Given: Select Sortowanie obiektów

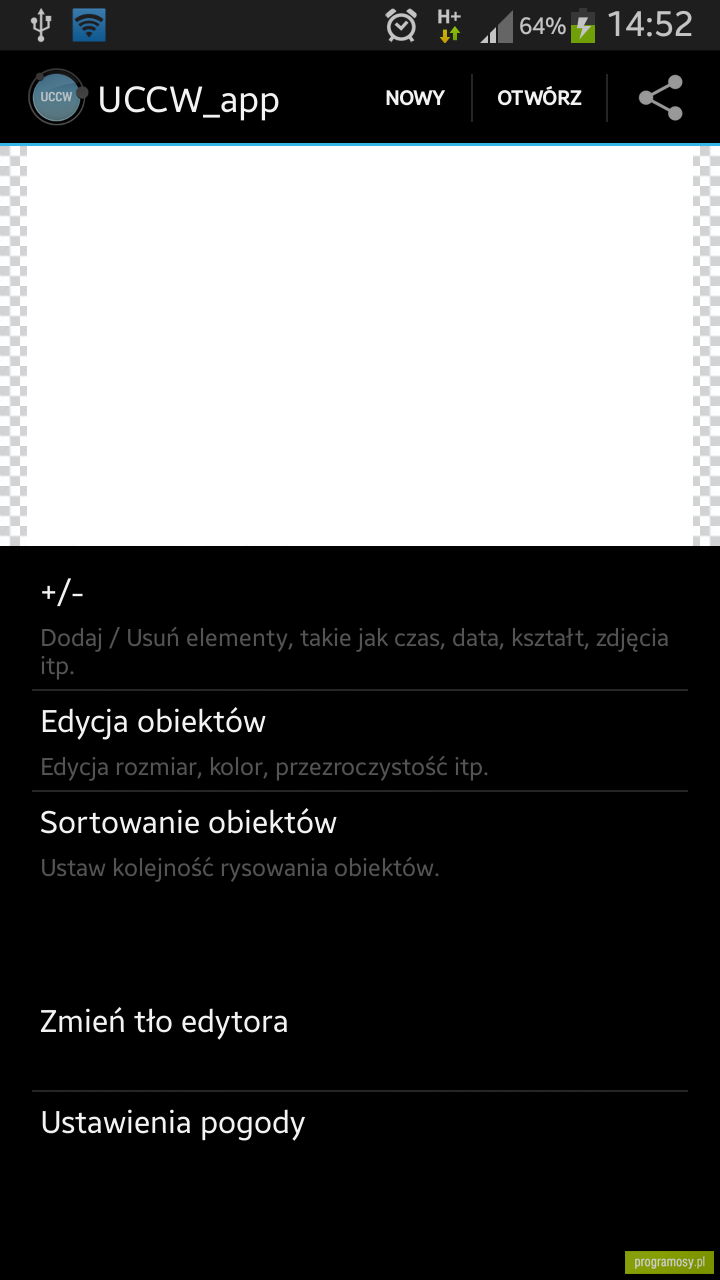Looking at the screenshot, I should 360,842.
